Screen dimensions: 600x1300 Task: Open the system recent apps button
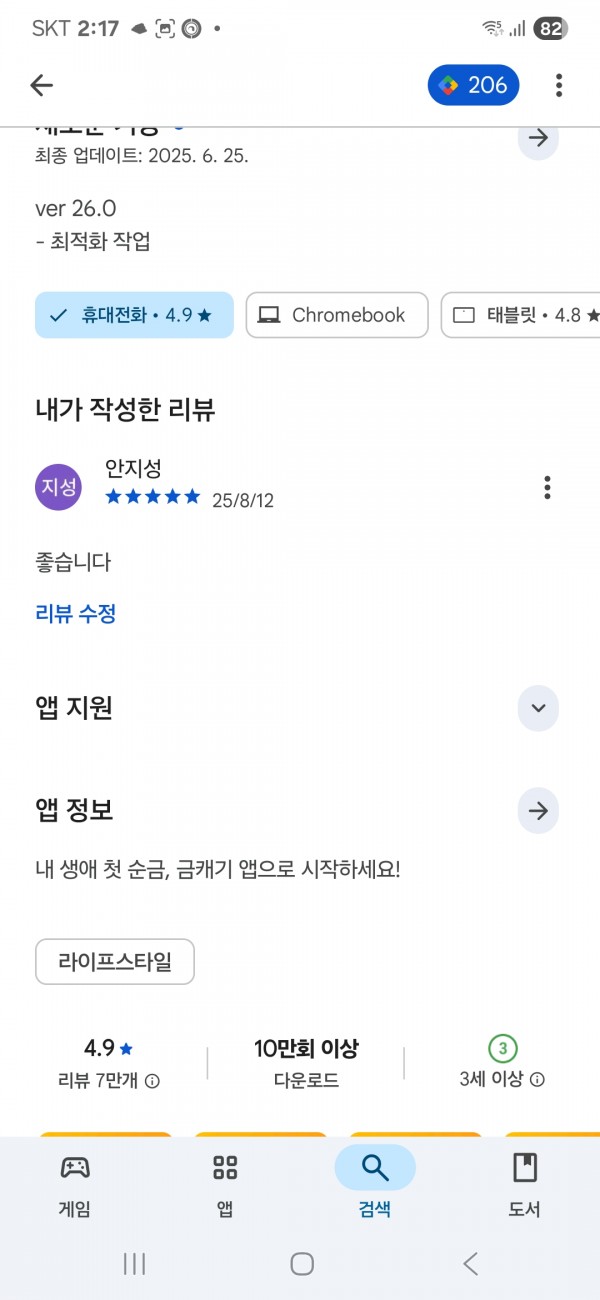click(135, 1264)
